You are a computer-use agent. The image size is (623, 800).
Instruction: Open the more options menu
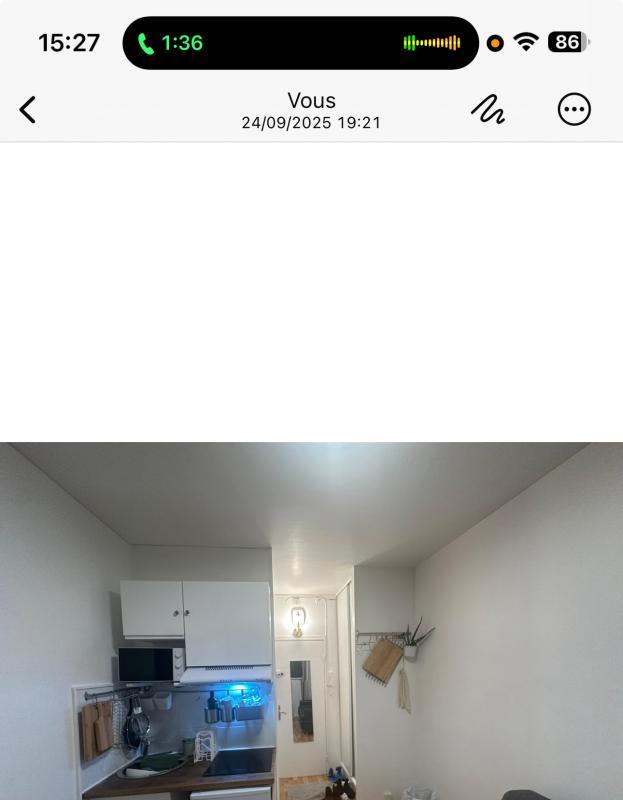[x=574, y=110]
